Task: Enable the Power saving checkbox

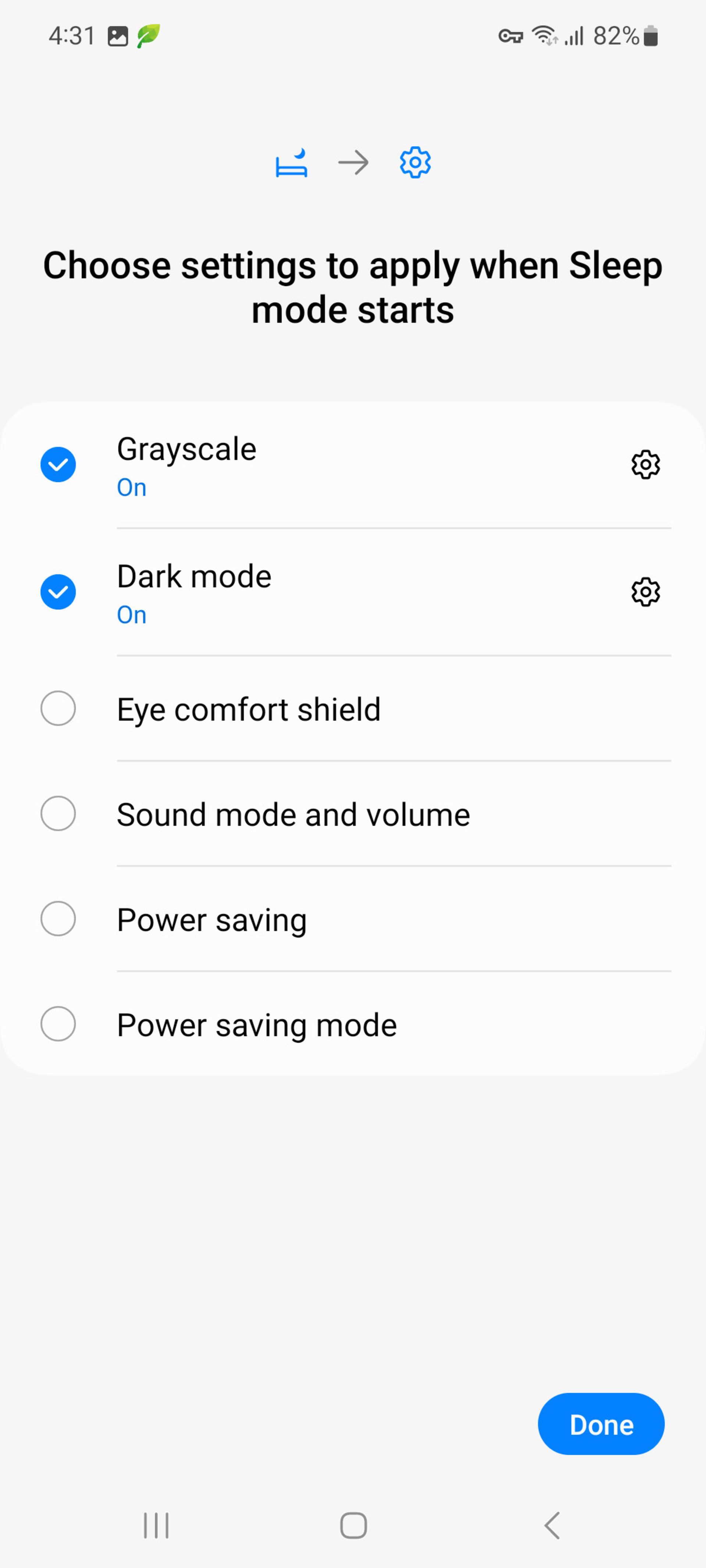Action: tap(58, 919)
